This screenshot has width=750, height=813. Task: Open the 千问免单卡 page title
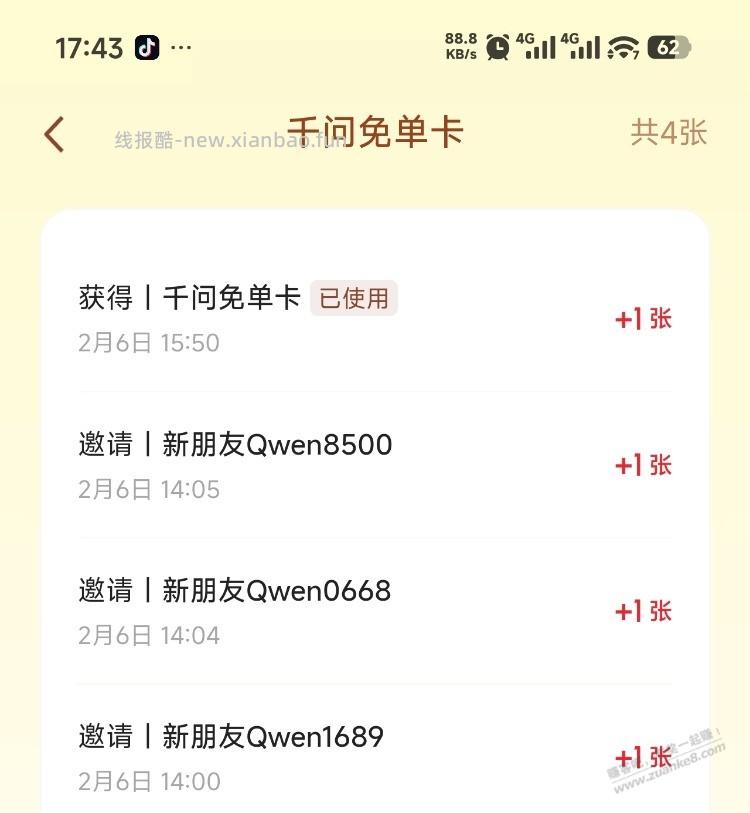pos(375,131)
